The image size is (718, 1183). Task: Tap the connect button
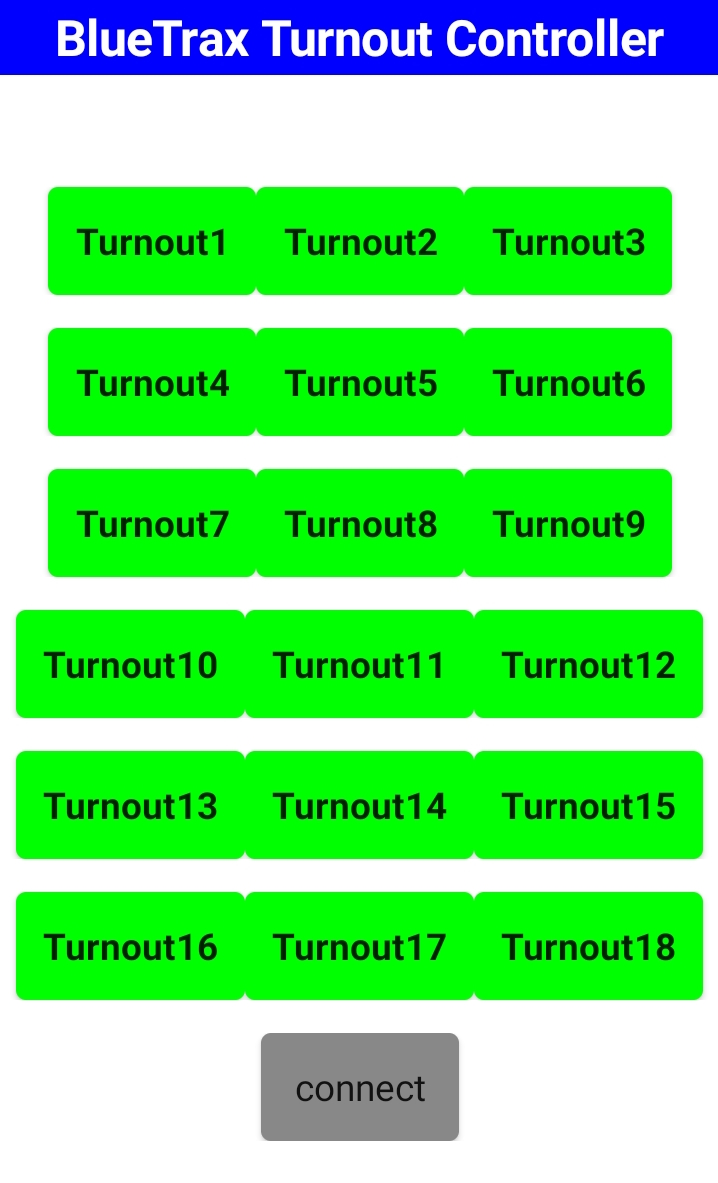tap(360, 1087)
